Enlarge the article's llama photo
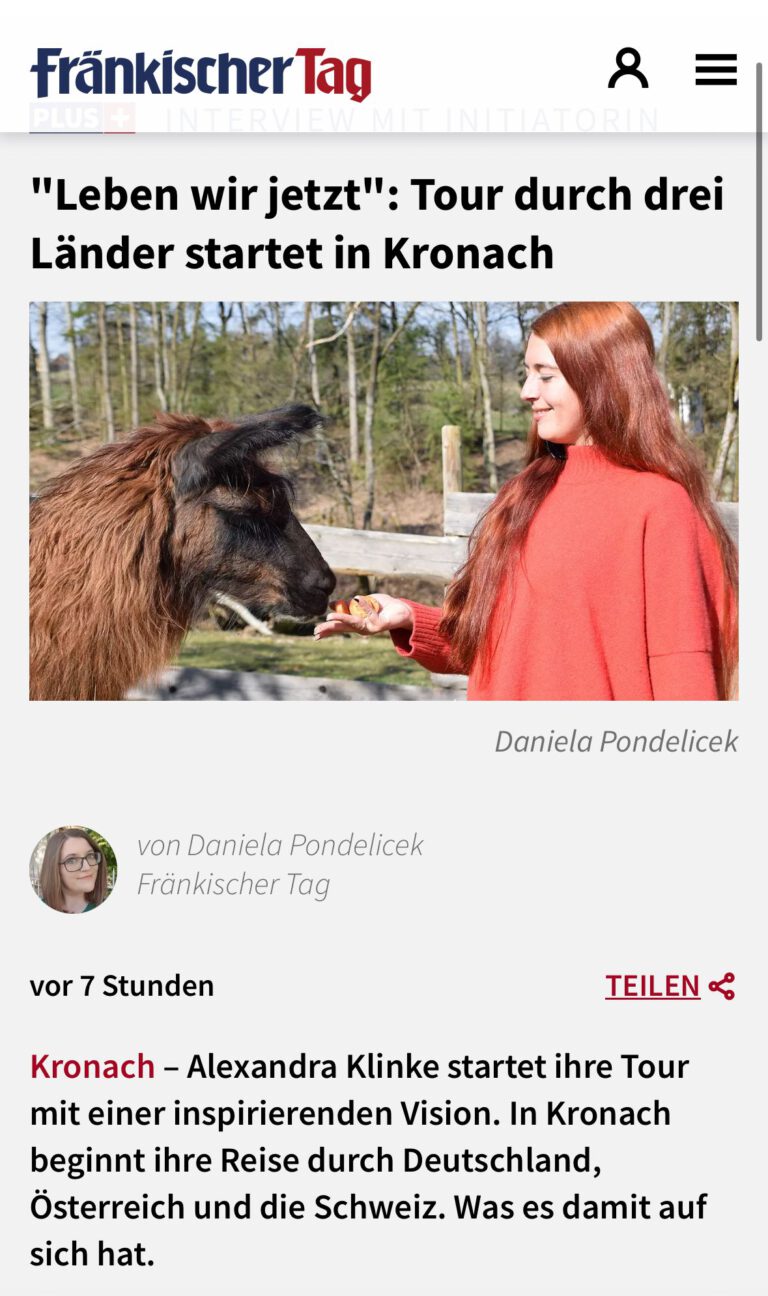 pos(384,501)
